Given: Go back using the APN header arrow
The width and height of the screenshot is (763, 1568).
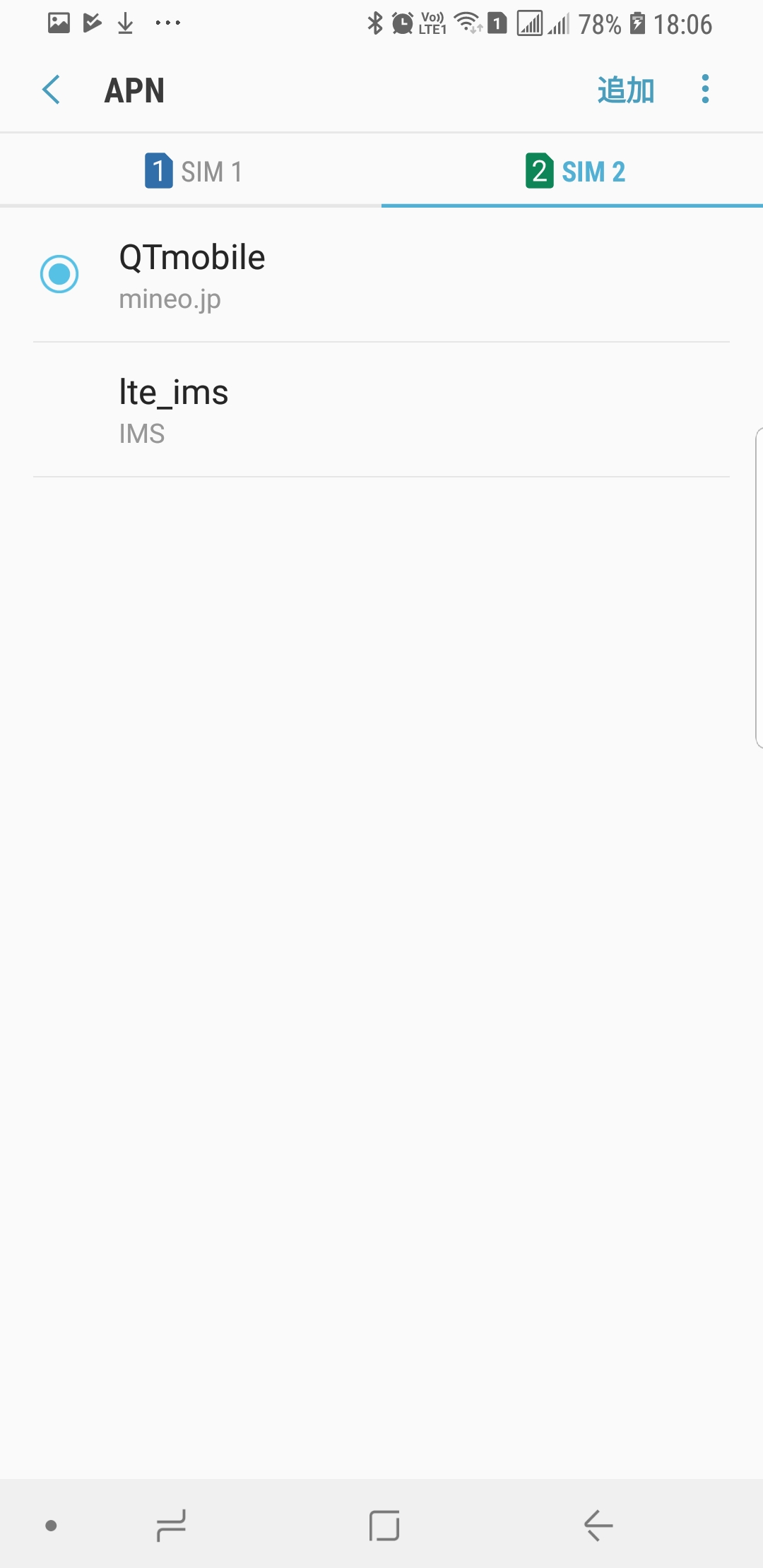Looking at the screenshot, I should coord(52,90).
